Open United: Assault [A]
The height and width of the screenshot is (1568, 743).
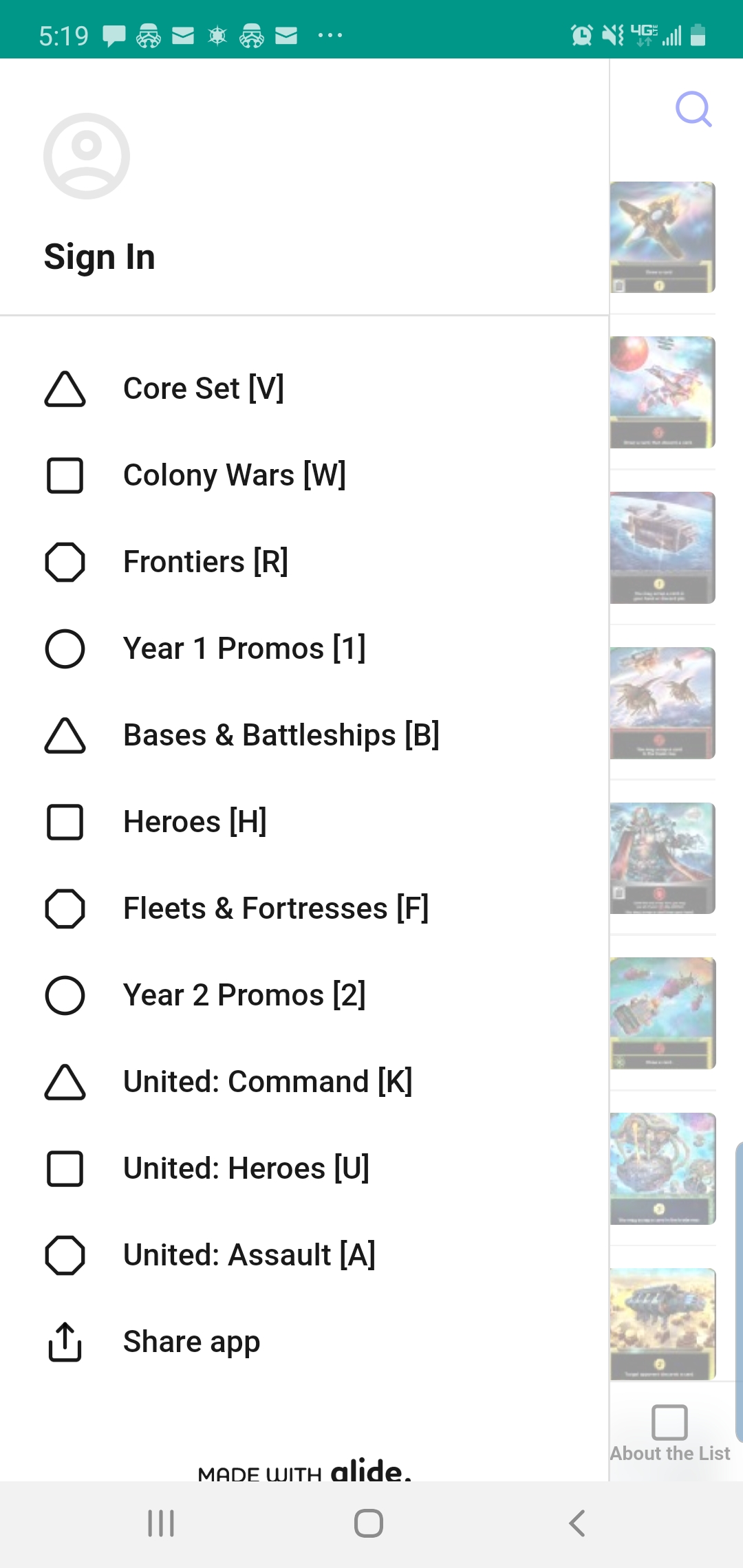click(249, 1255)
